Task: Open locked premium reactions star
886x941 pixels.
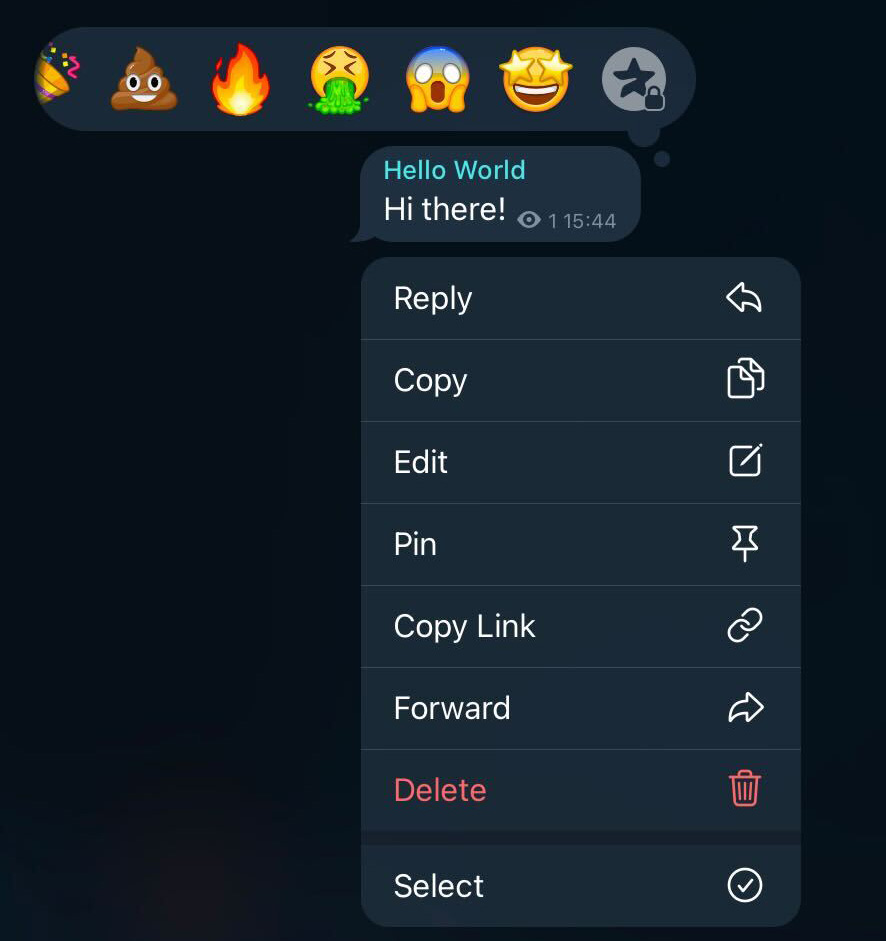Action: click(634, 80)
